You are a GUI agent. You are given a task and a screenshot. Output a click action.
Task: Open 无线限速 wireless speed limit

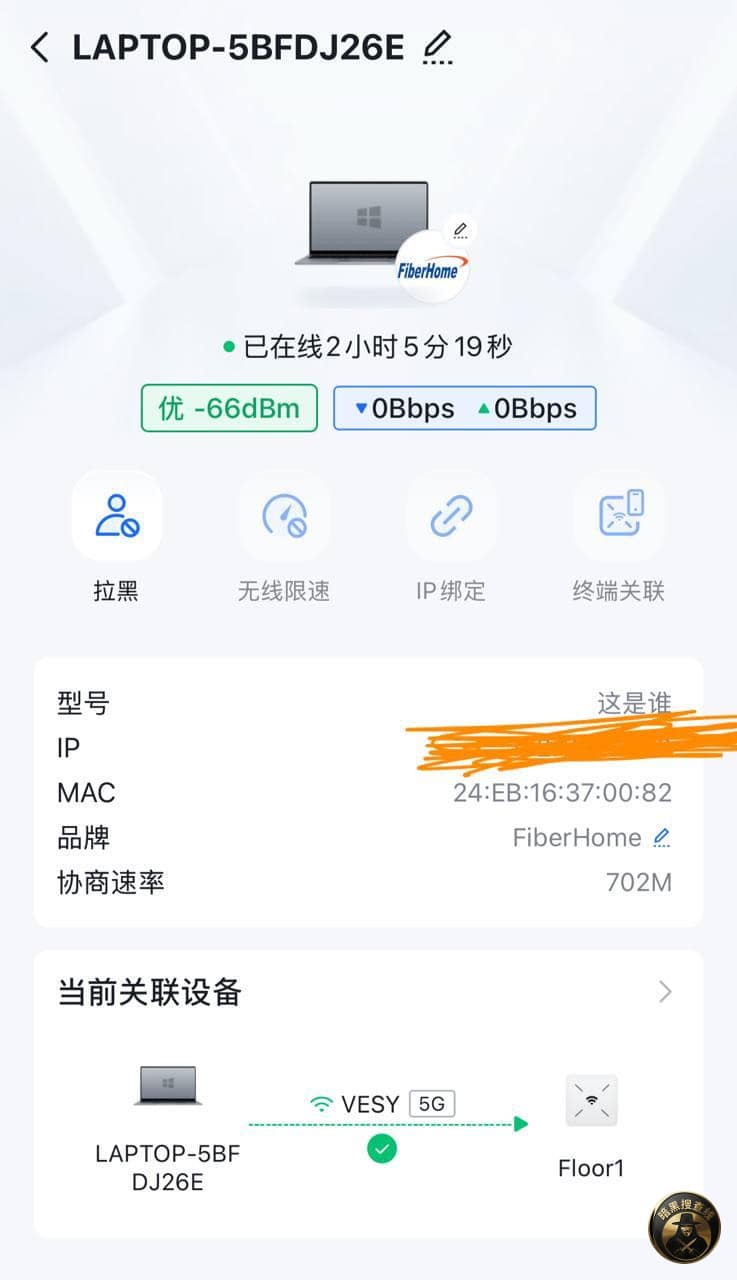(283, 517)
